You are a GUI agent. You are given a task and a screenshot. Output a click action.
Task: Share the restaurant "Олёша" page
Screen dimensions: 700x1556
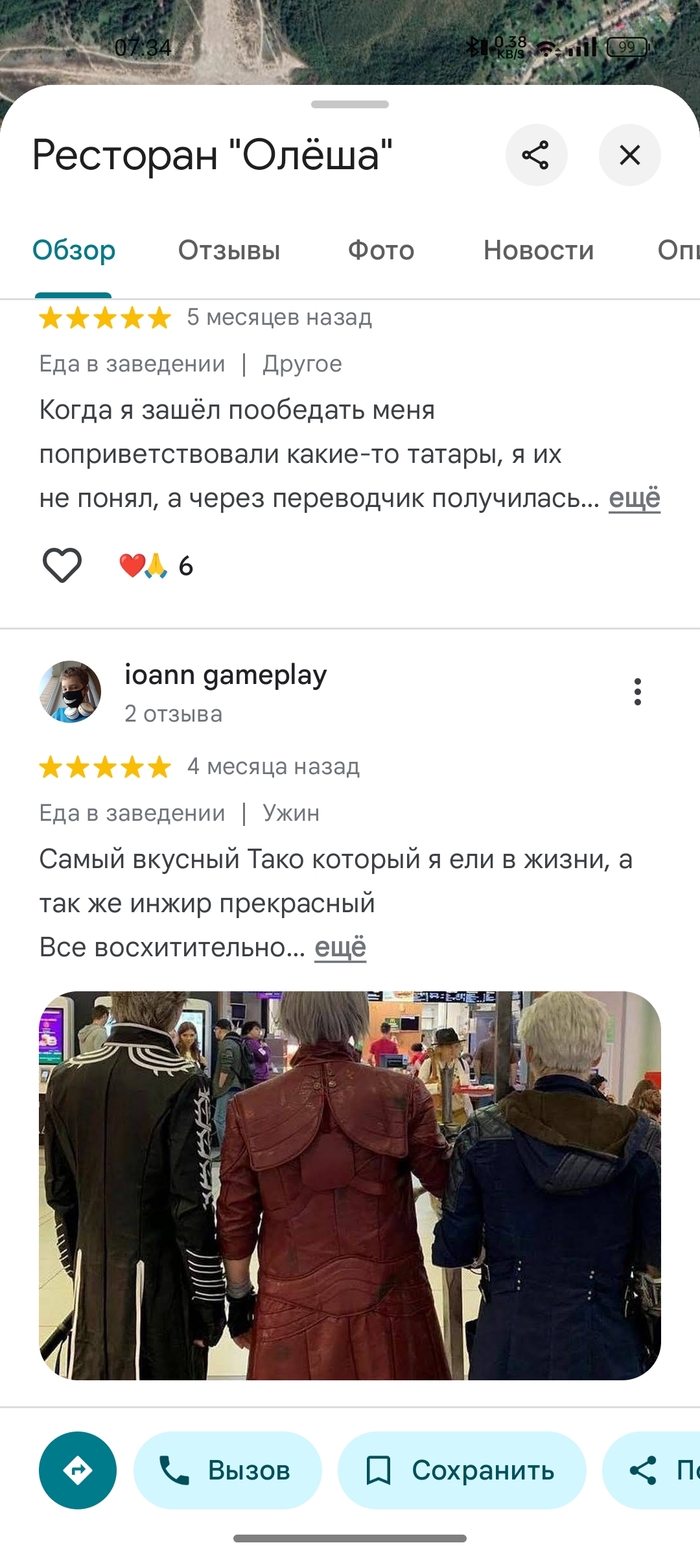tap(536, 155)
